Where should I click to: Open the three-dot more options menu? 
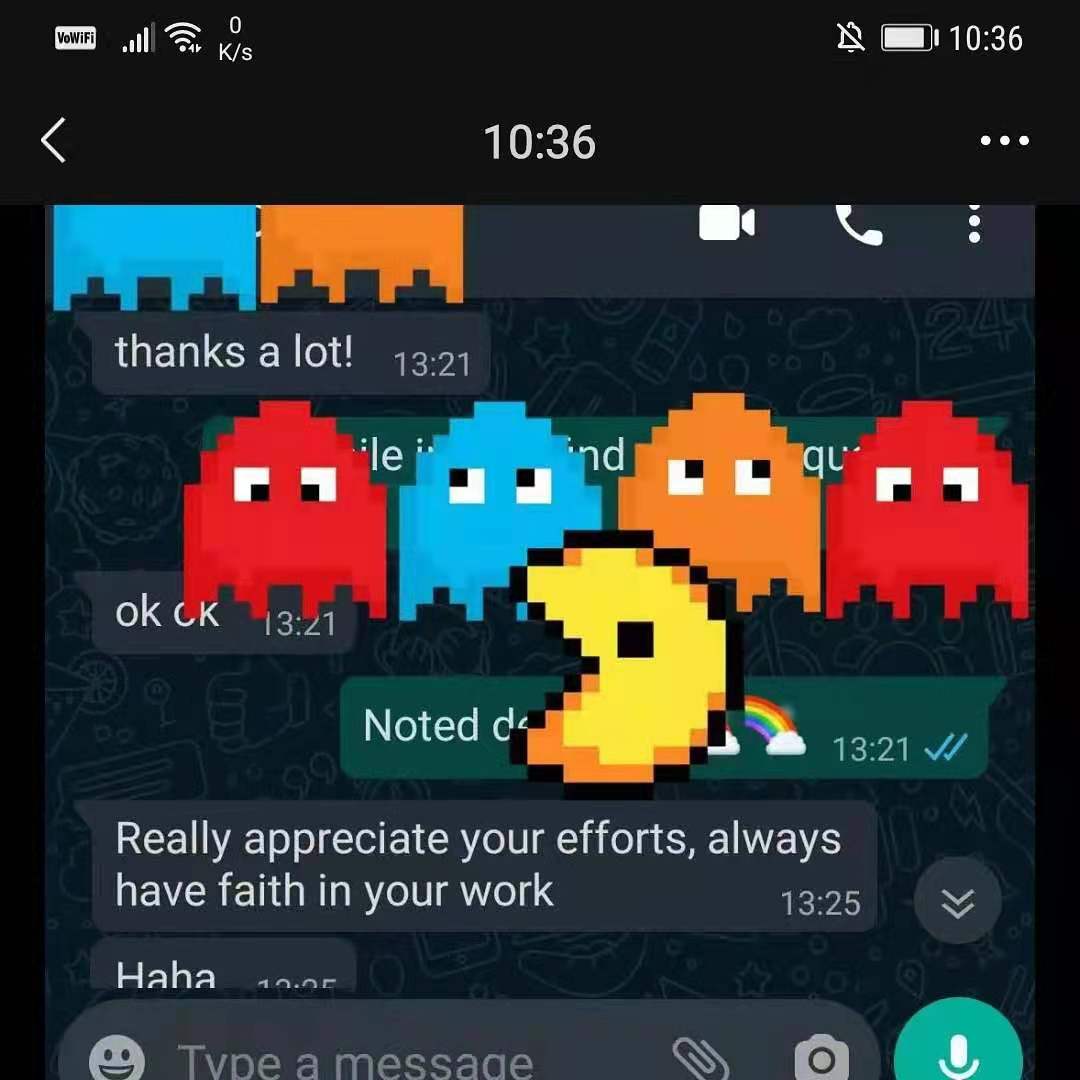pyautogui.click(x=1004, y=141)
